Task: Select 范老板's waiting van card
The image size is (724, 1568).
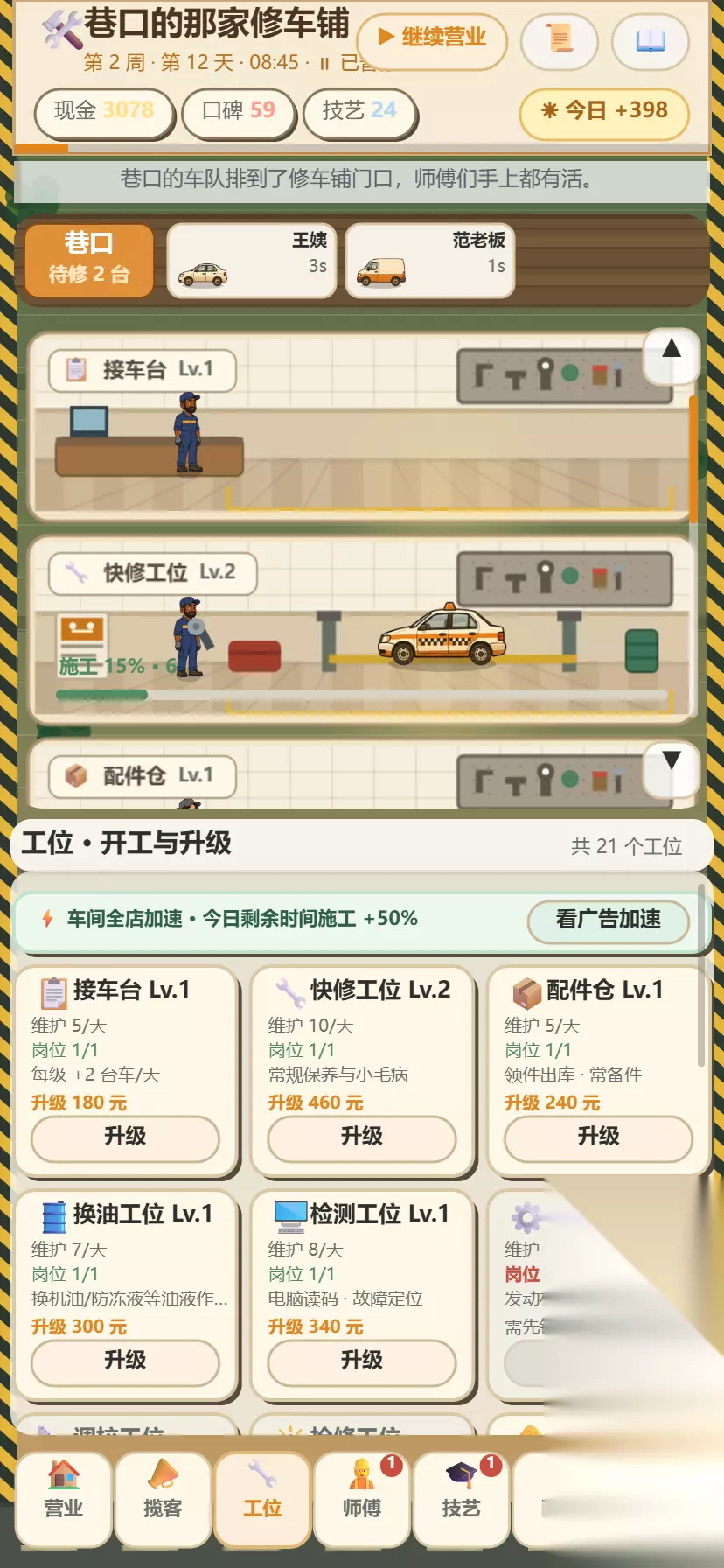Action: tap(430, 260)
